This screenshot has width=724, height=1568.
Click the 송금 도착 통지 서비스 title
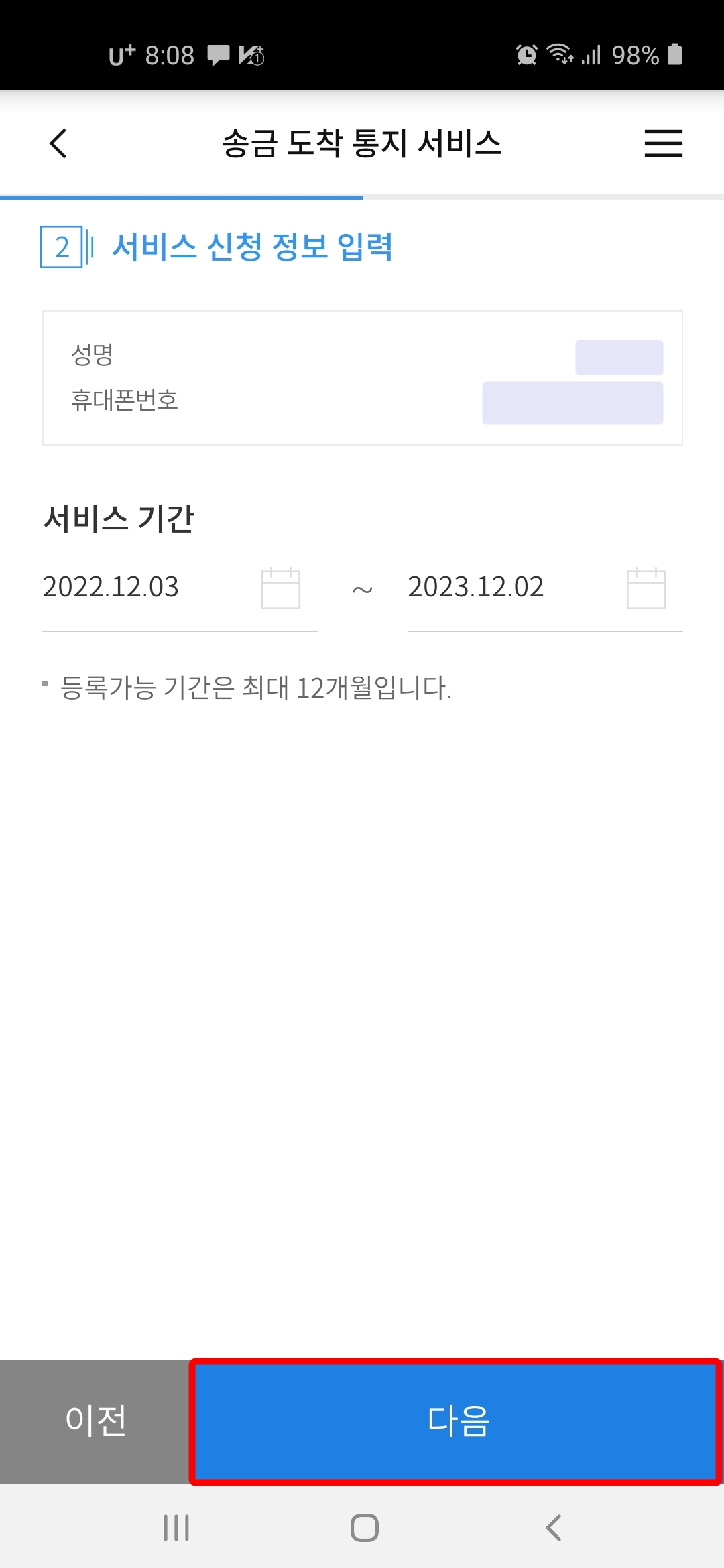click(362, 143)
